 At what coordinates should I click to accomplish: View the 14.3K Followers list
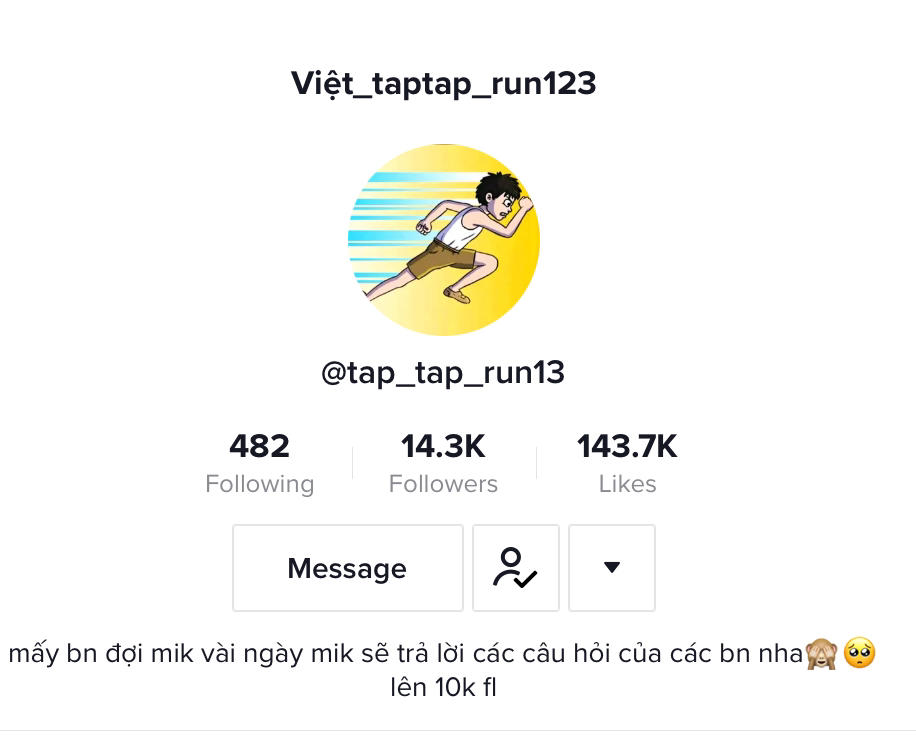pyautogui.click(x=443, y=463)
